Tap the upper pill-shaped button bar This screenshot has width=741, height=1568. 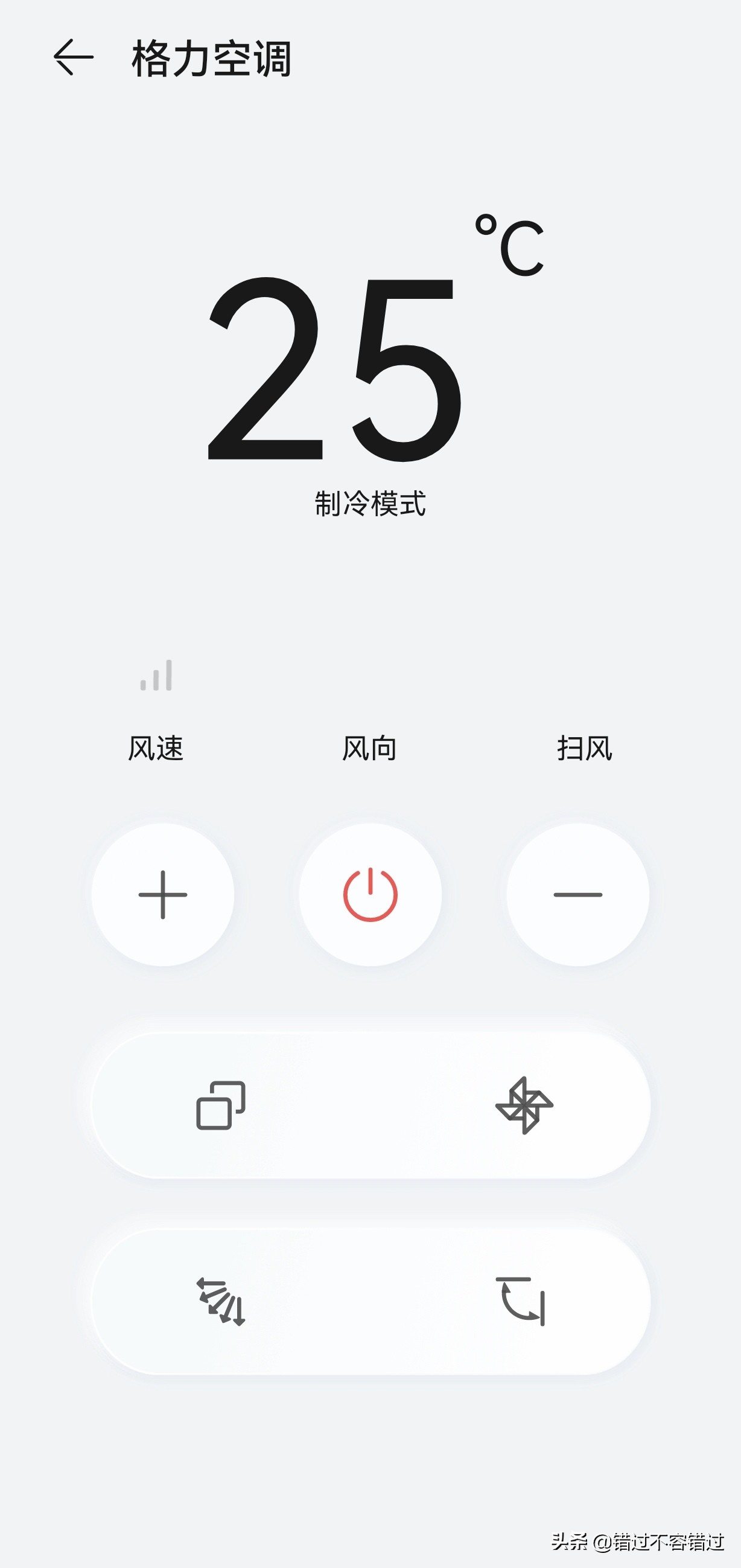[x=370, y=1107]
